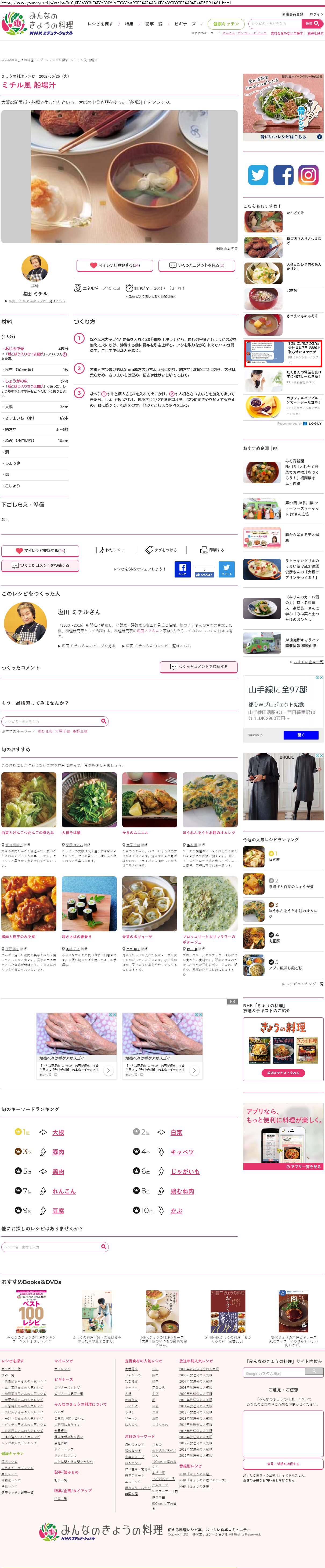Open the 新規会員登録 link

292,14
